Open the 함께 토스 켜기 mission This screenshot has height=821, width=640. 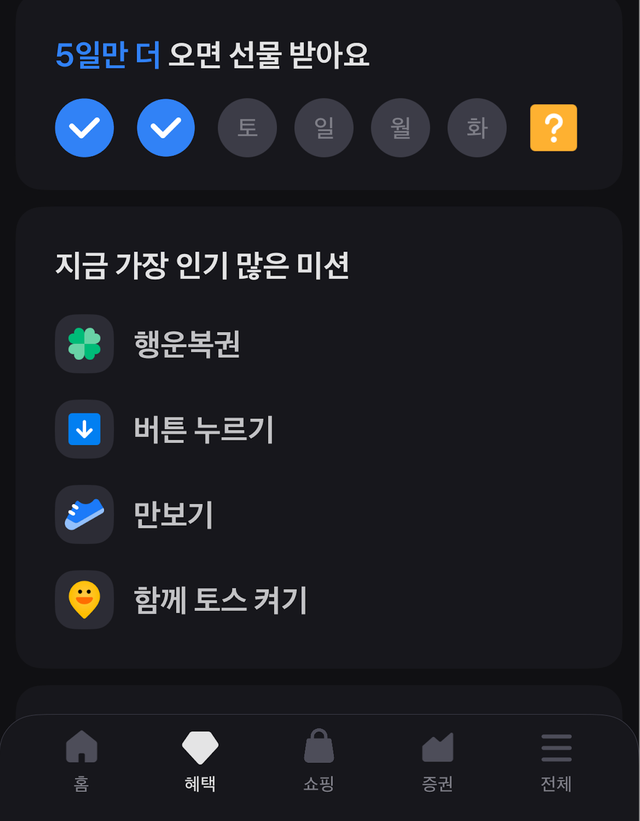click(x=220, y=600)
